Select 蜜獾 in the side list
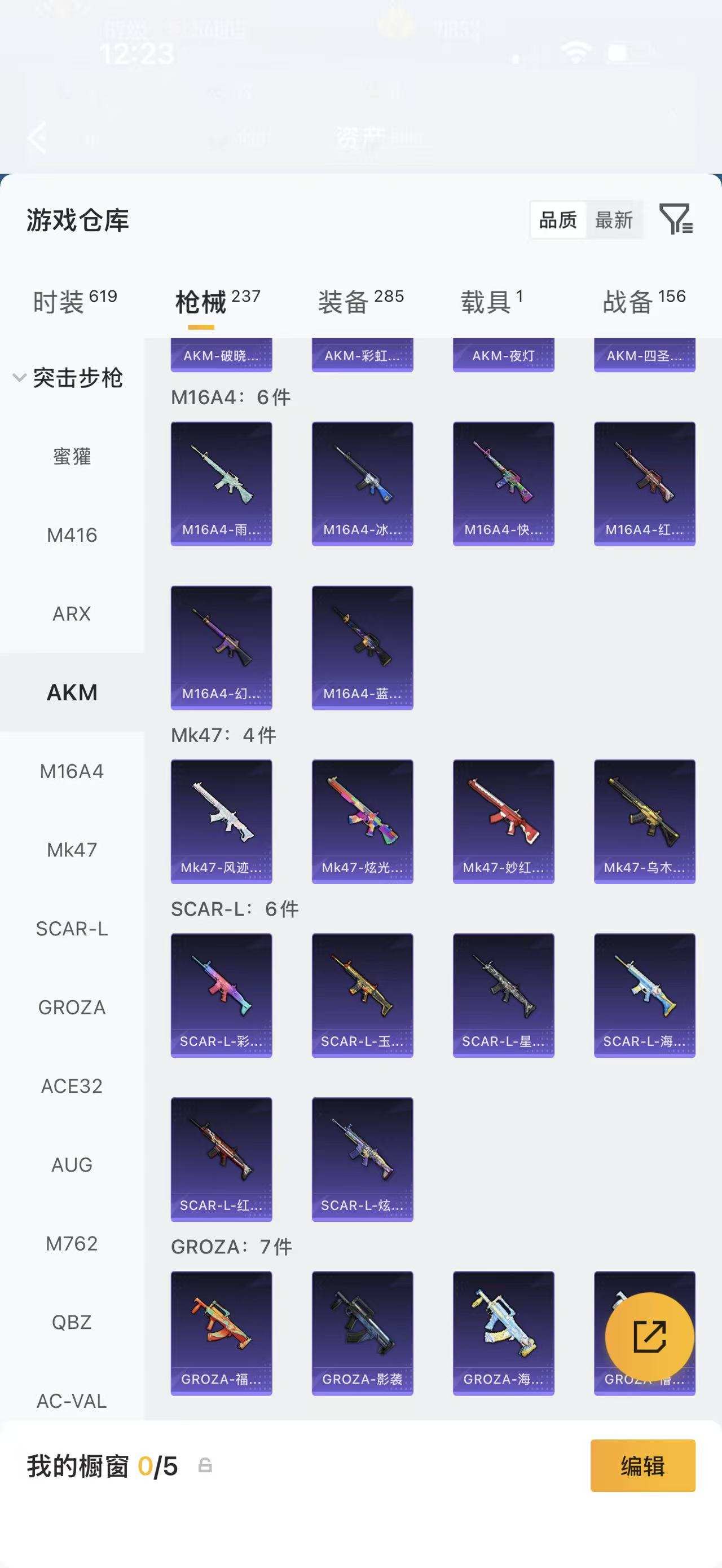This screenshot has height=1568, width=722. pos(72,457)
